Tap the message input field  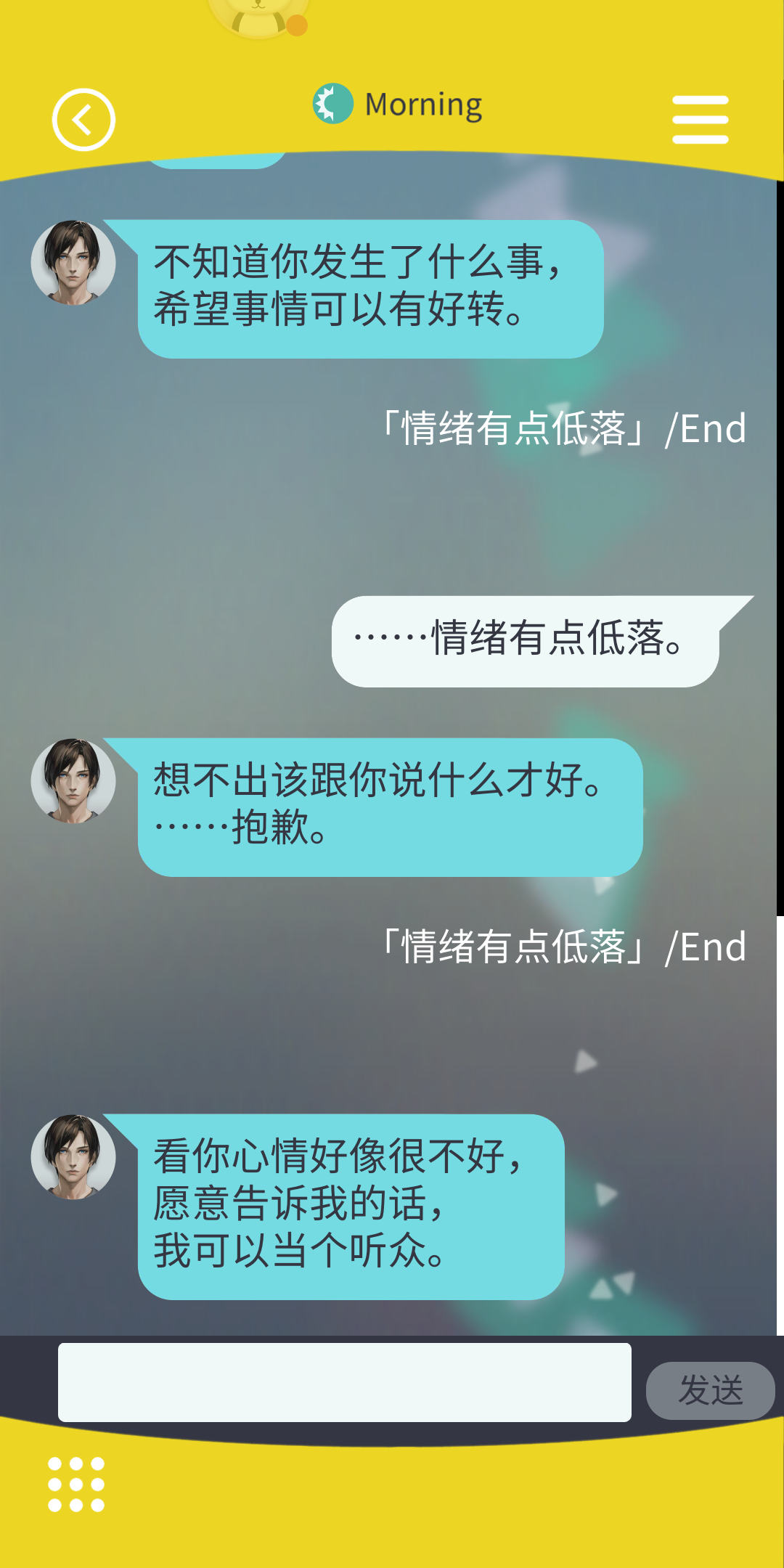(344, 1382)
